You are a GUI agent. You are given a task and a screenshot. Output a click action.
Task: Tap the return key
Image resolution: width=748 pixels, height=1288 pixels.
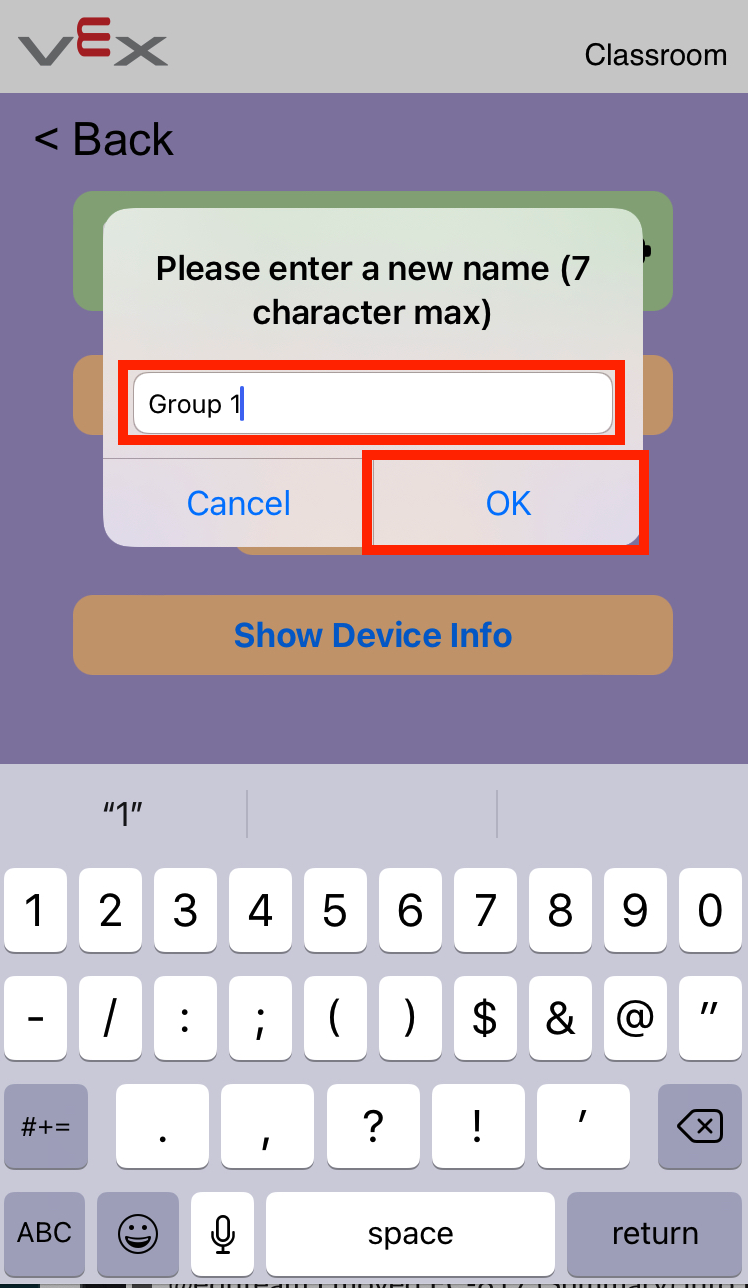(x=655, y=1233)
